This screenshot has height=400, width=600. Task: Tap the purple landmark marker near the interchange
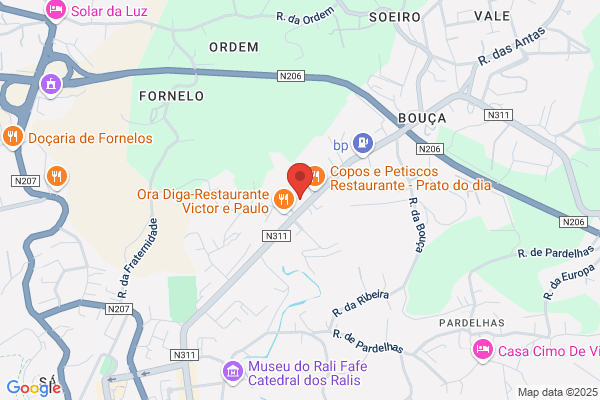click(51, 85)
